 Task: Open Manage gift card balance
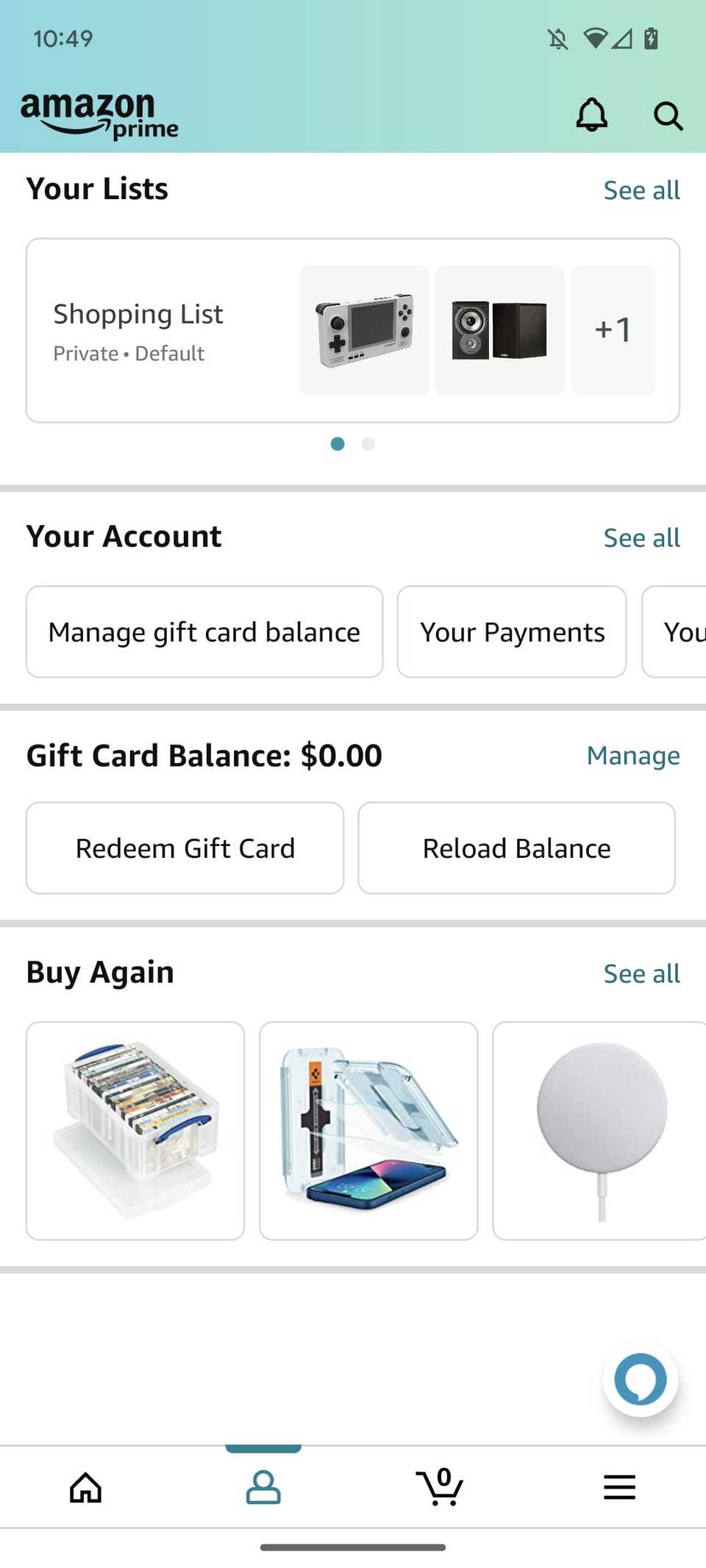pyautogui.click(x=204, y=631)
